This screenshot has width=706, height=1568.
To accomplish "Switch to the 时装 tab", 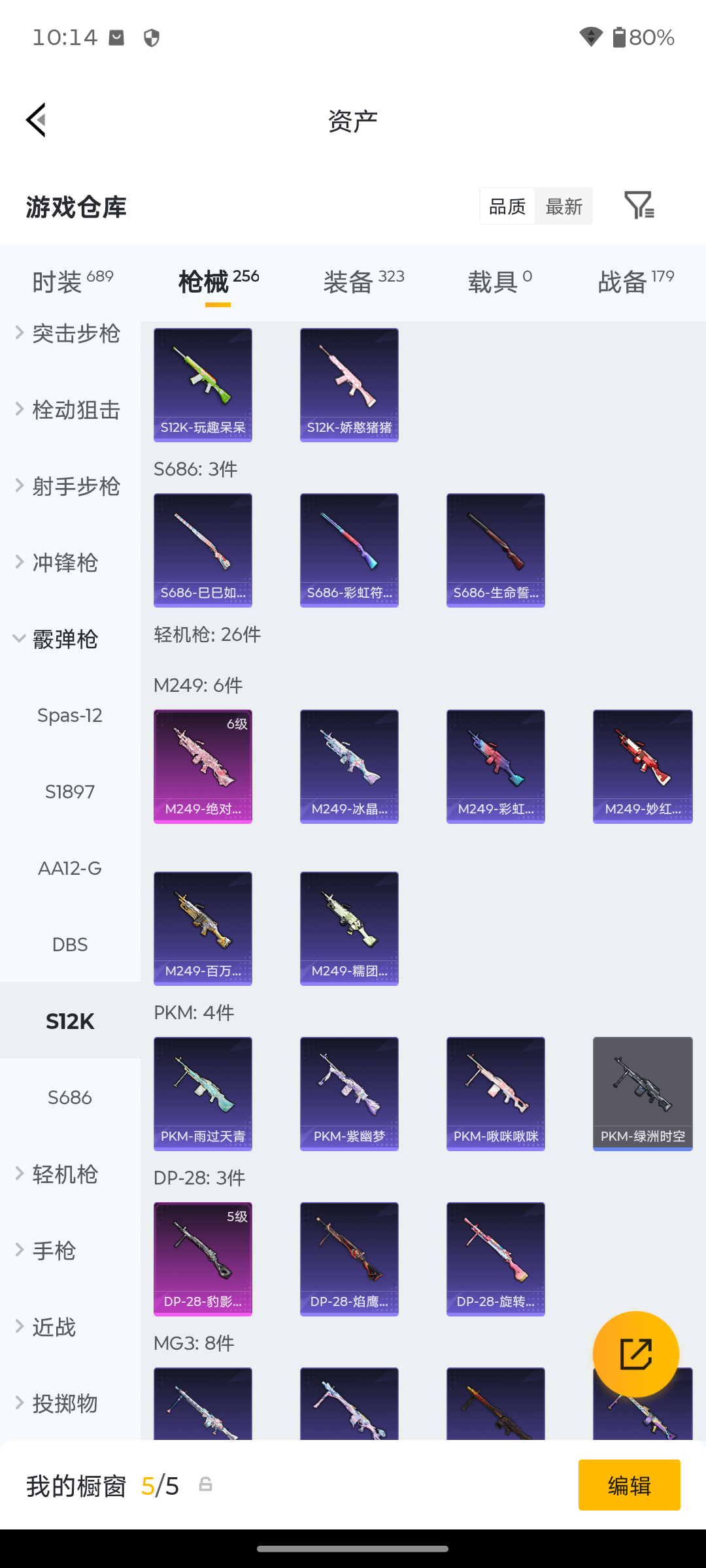I will 73,282.
